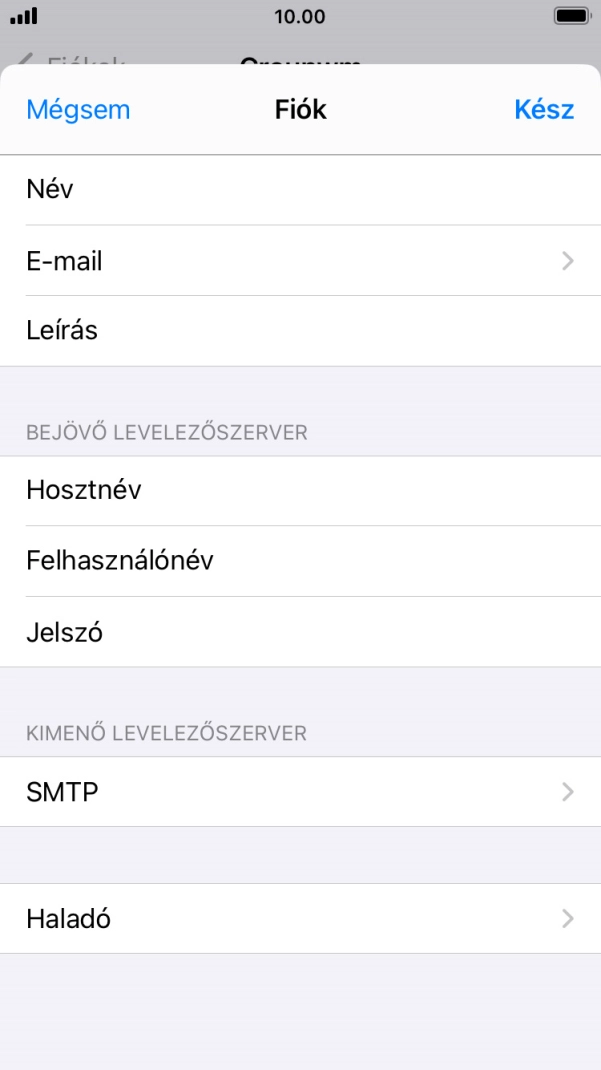Select the Név field

(300, 190)
